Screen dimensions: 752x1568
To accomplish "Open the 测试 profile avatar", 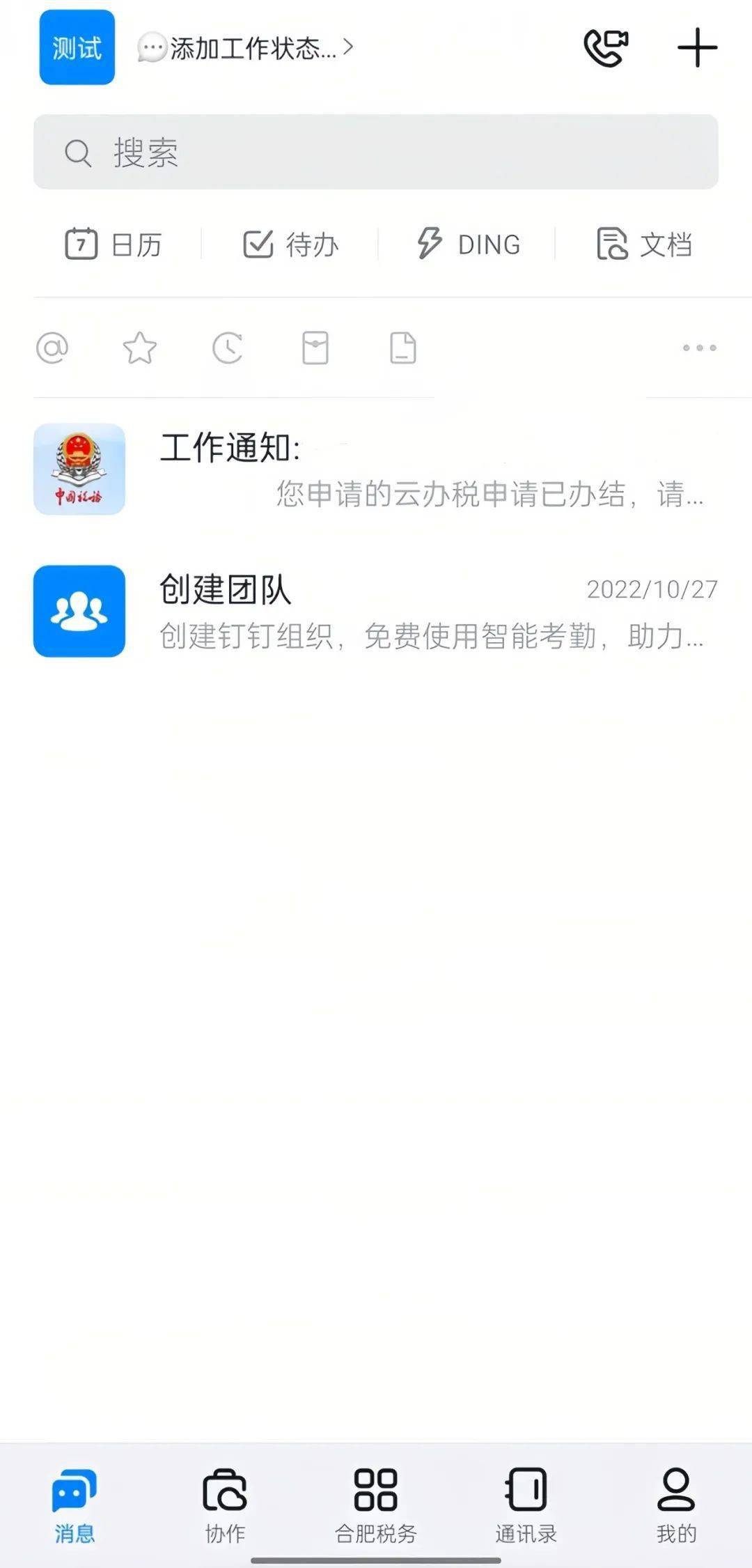I will point(77,47).
